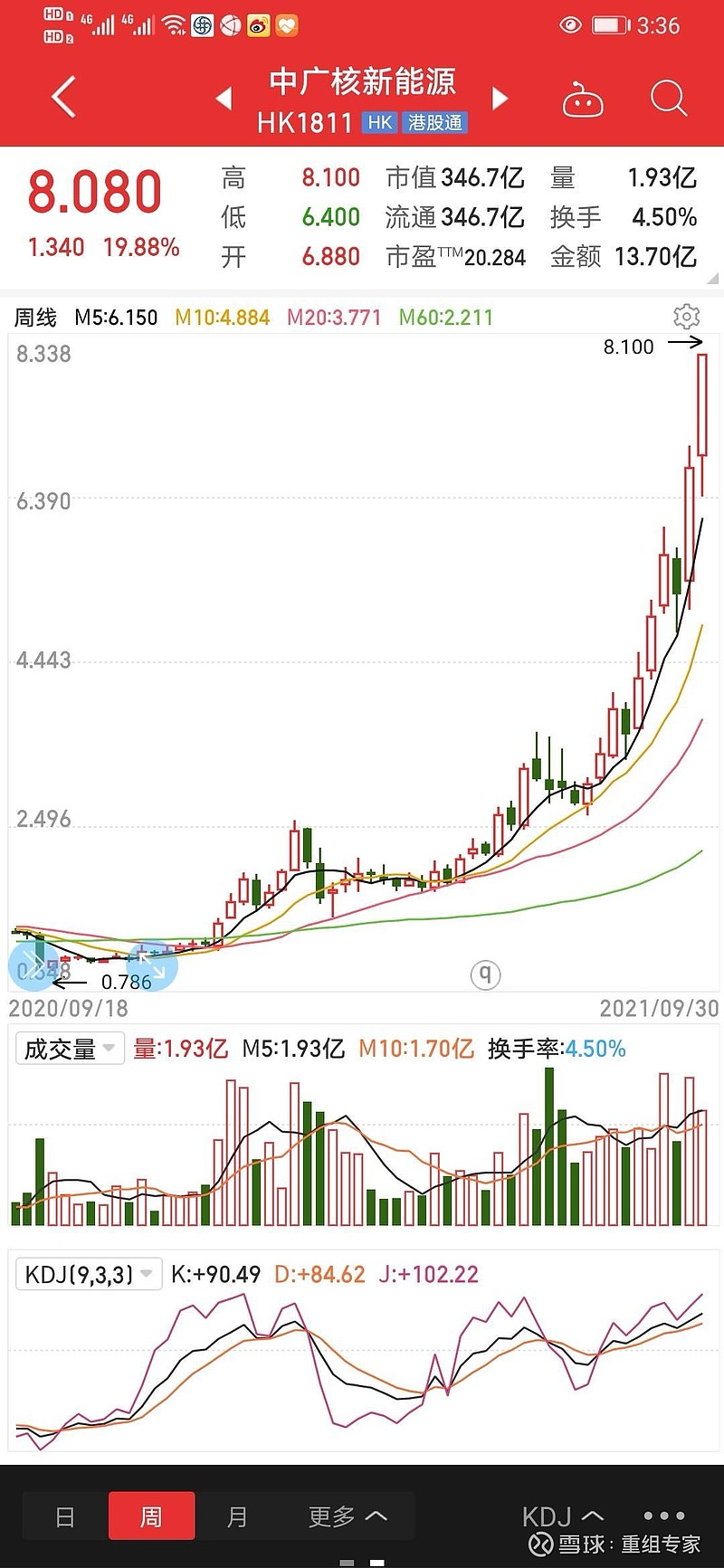Tap the next-stock arrow beside the name

point(500,99)
